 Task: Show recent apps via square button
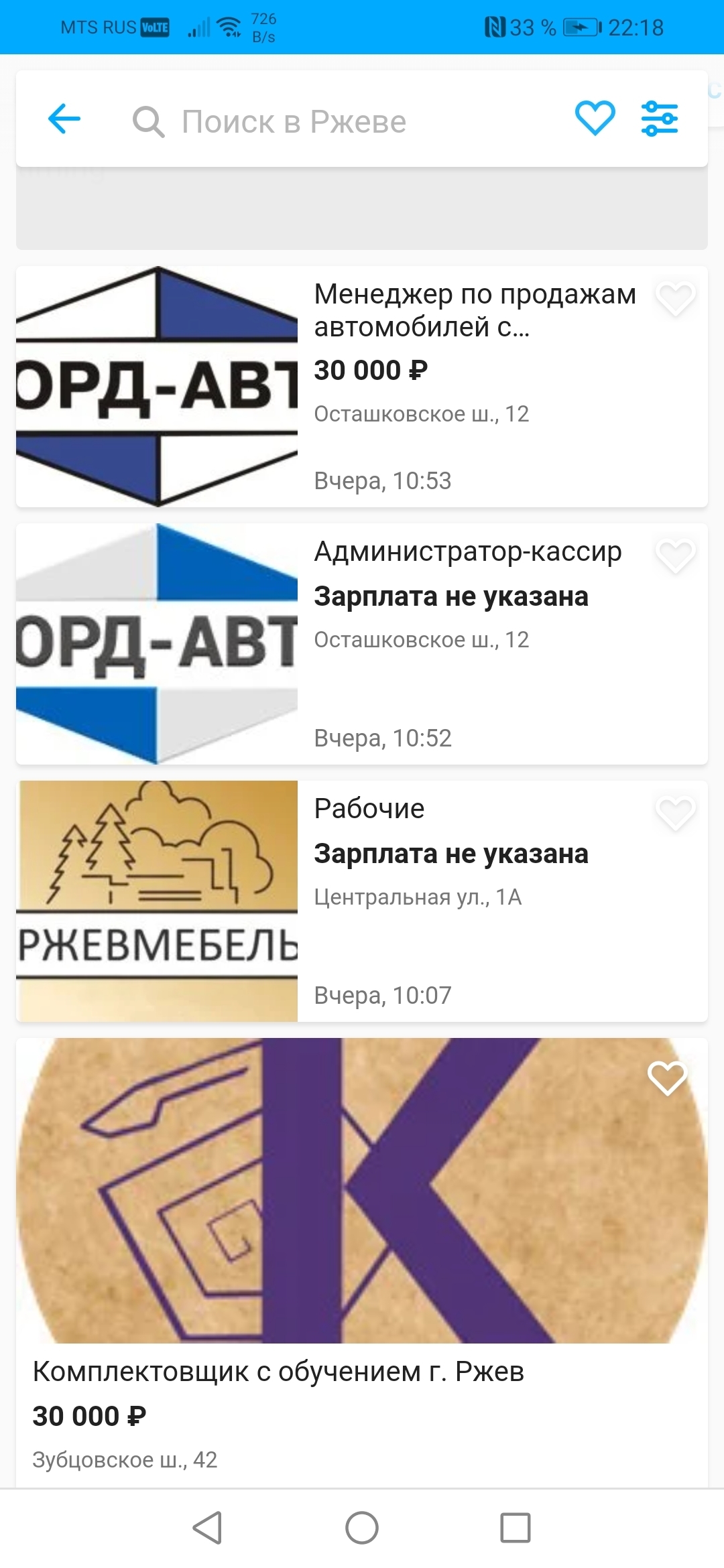coord(516,1528)
